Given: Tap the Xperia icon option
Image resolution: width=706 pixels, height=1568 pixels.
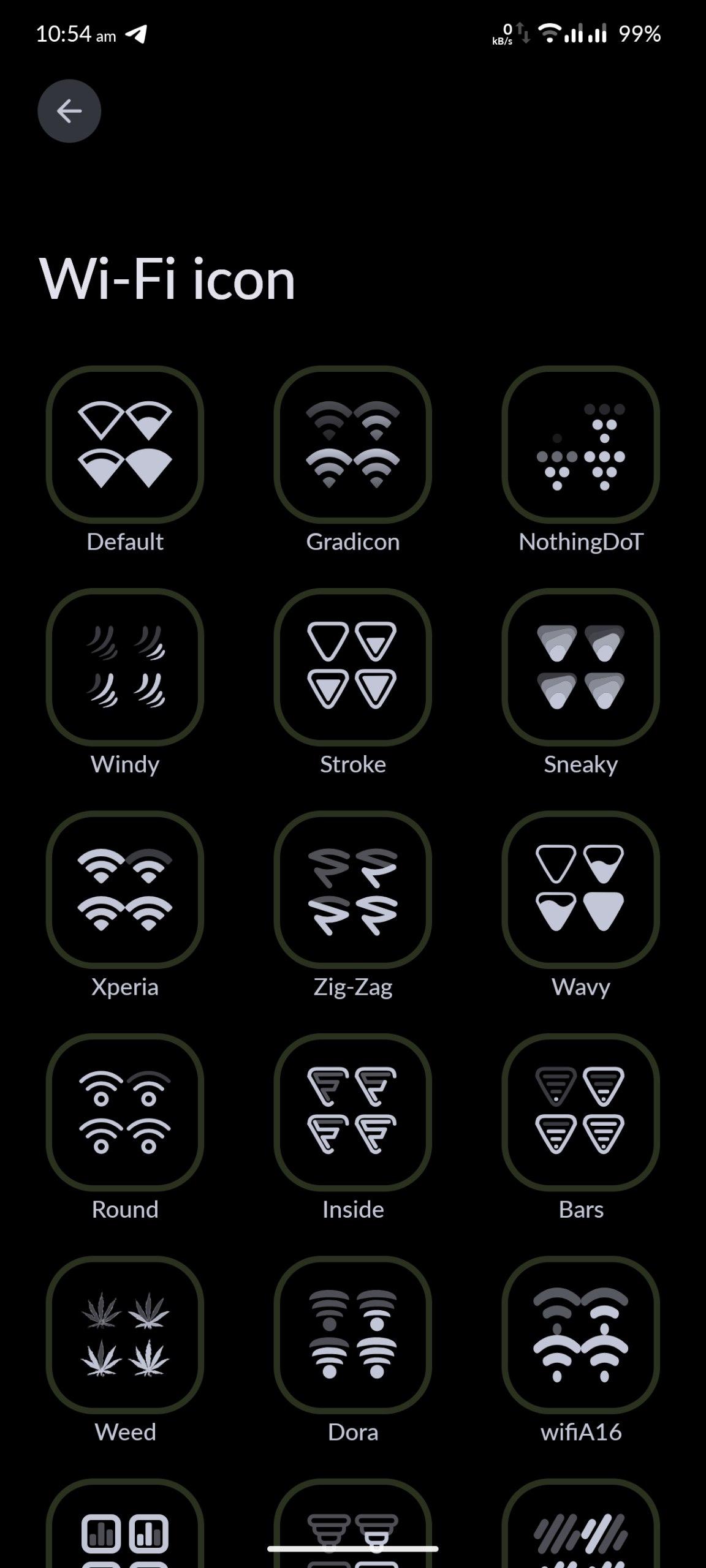Looking at the screenshot, I should coord(125,889).
